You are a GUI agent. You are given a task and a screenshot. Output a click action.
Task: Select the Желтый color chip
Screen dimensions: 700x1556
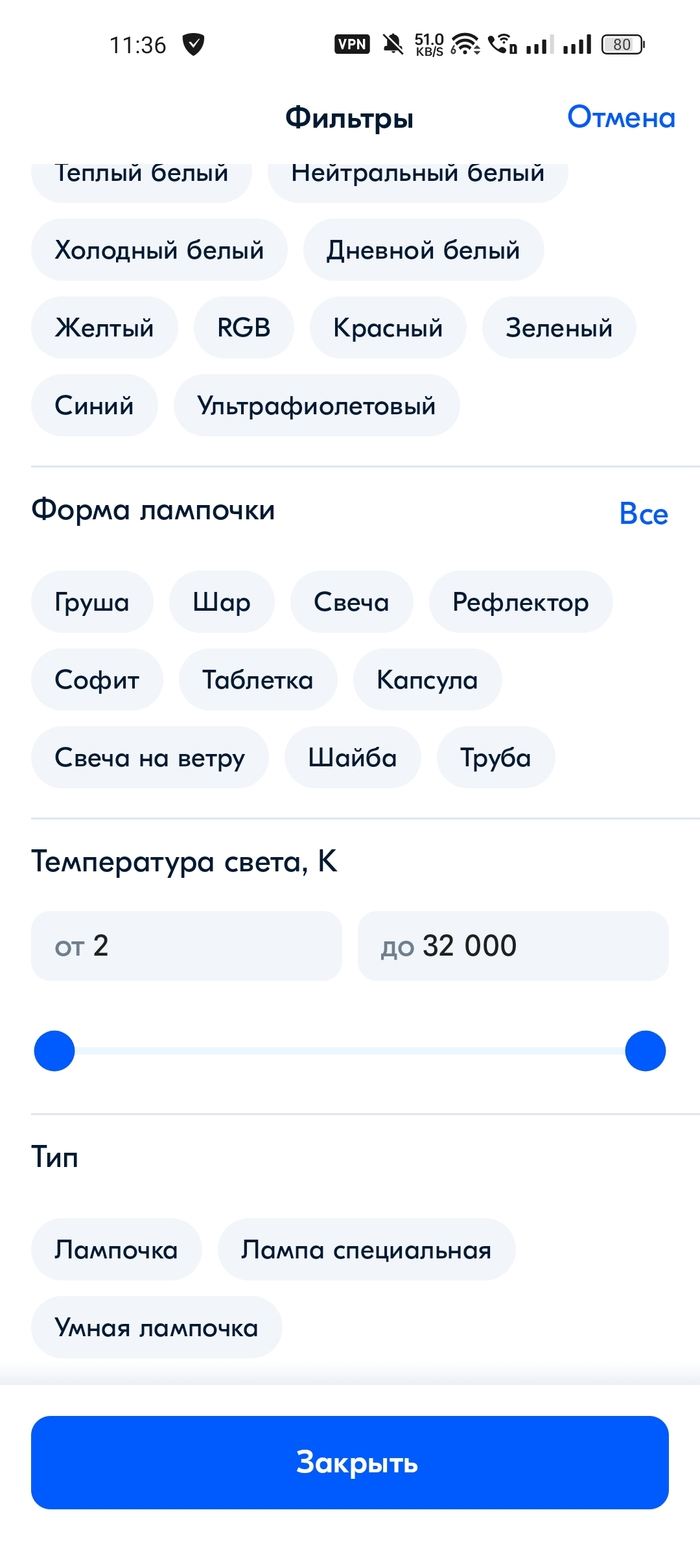click(x=104, y=328)
